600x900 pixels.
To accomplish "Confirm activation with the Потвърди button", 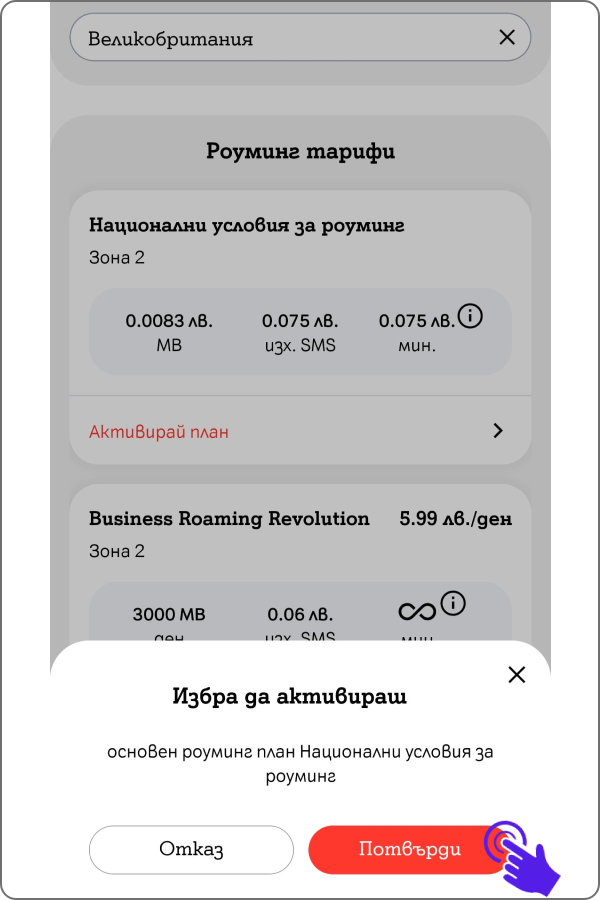I will point(410,850).
